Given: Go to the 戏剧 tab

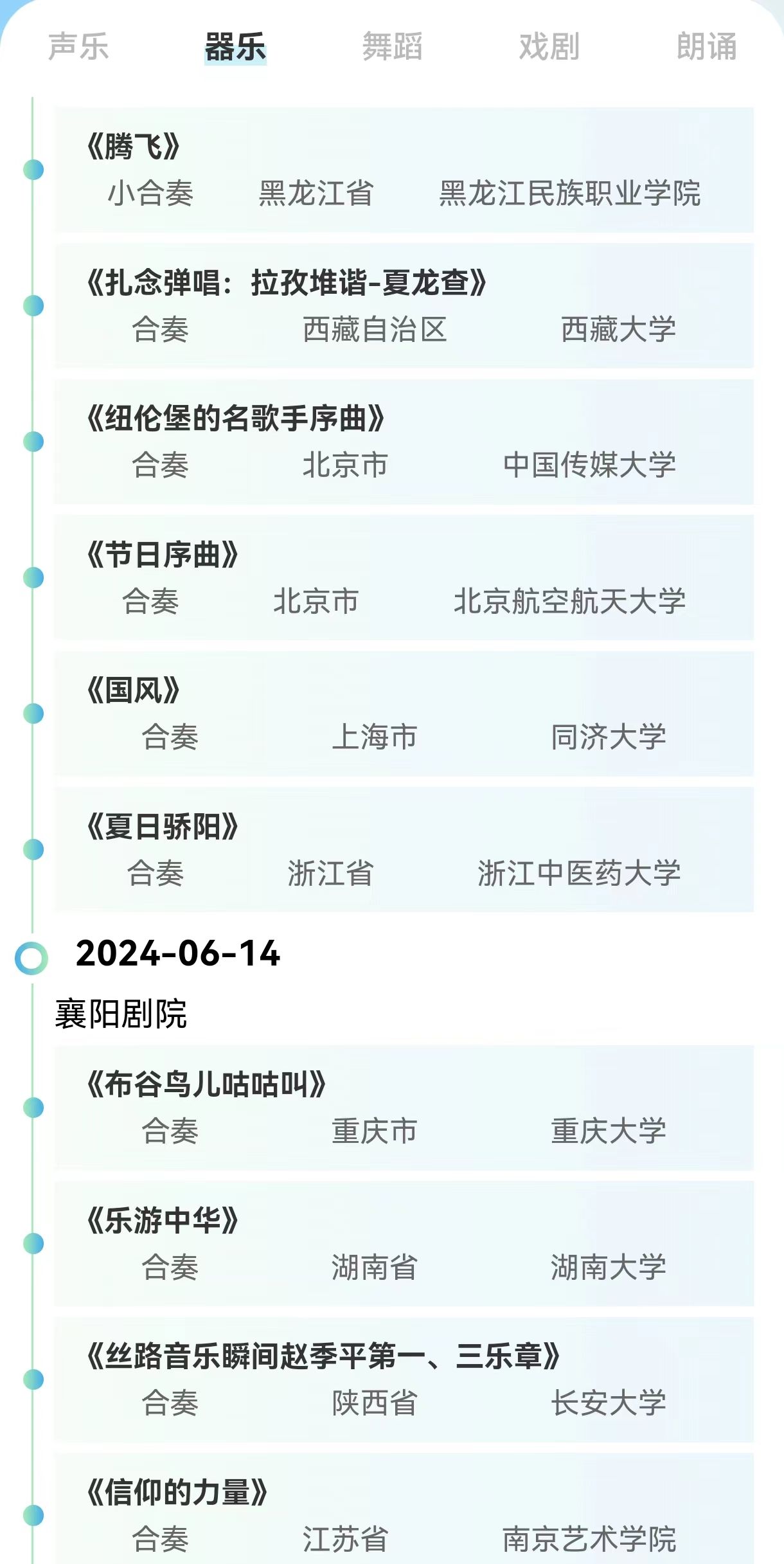Looking at the screenshot, I should pyautogui.click(x=549, y=47).
